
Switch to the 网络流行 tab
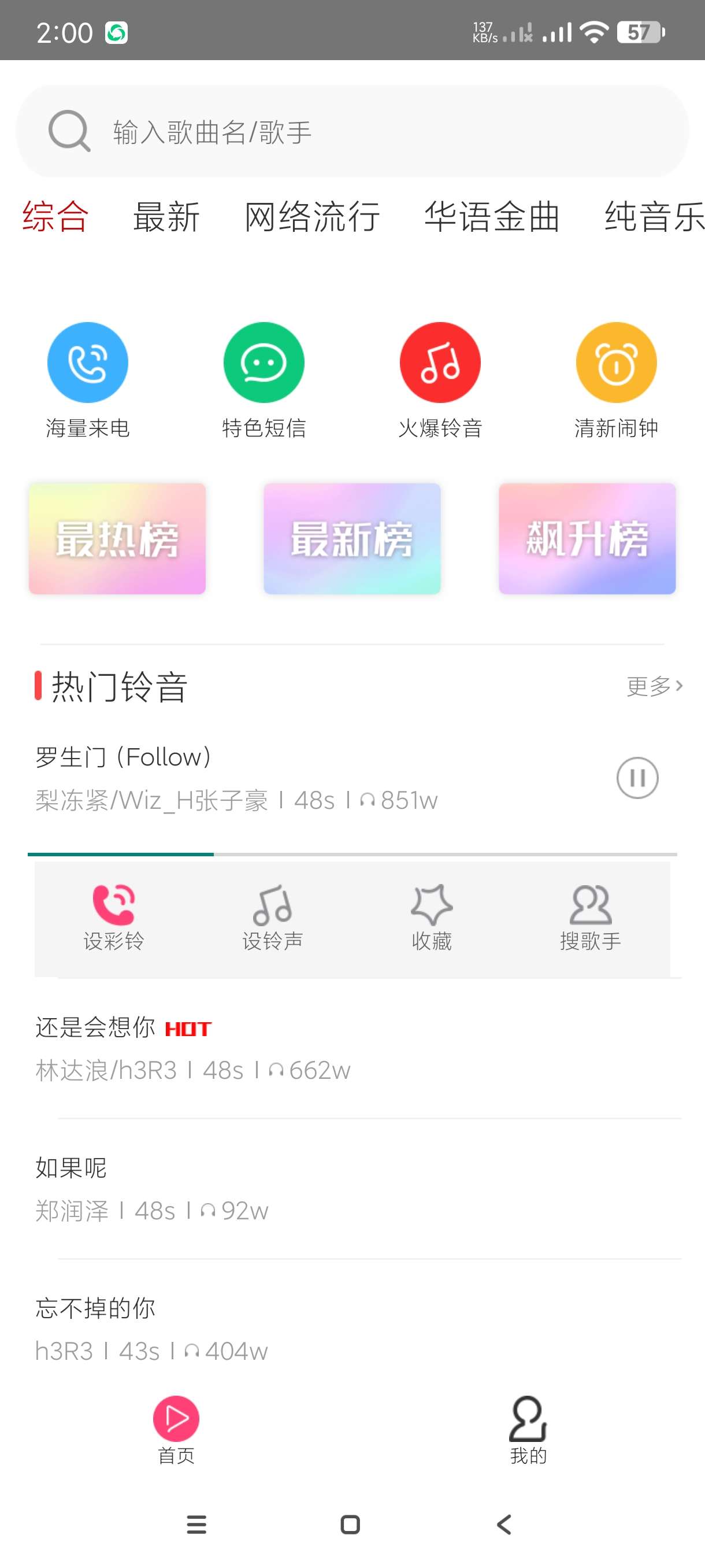(312, 217)
